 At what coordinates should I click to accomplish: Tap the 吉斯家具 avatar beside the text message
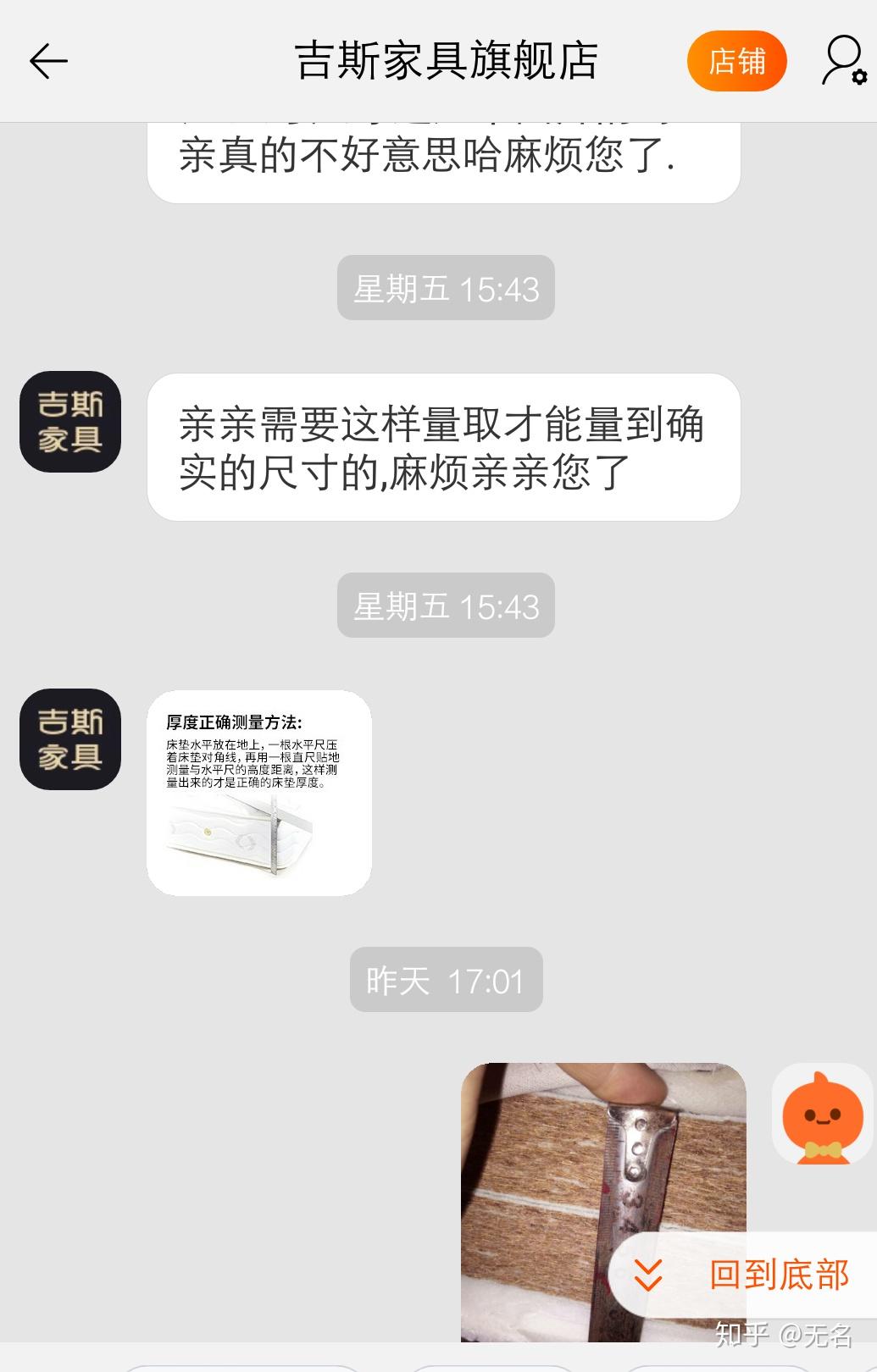pos(70,422)
